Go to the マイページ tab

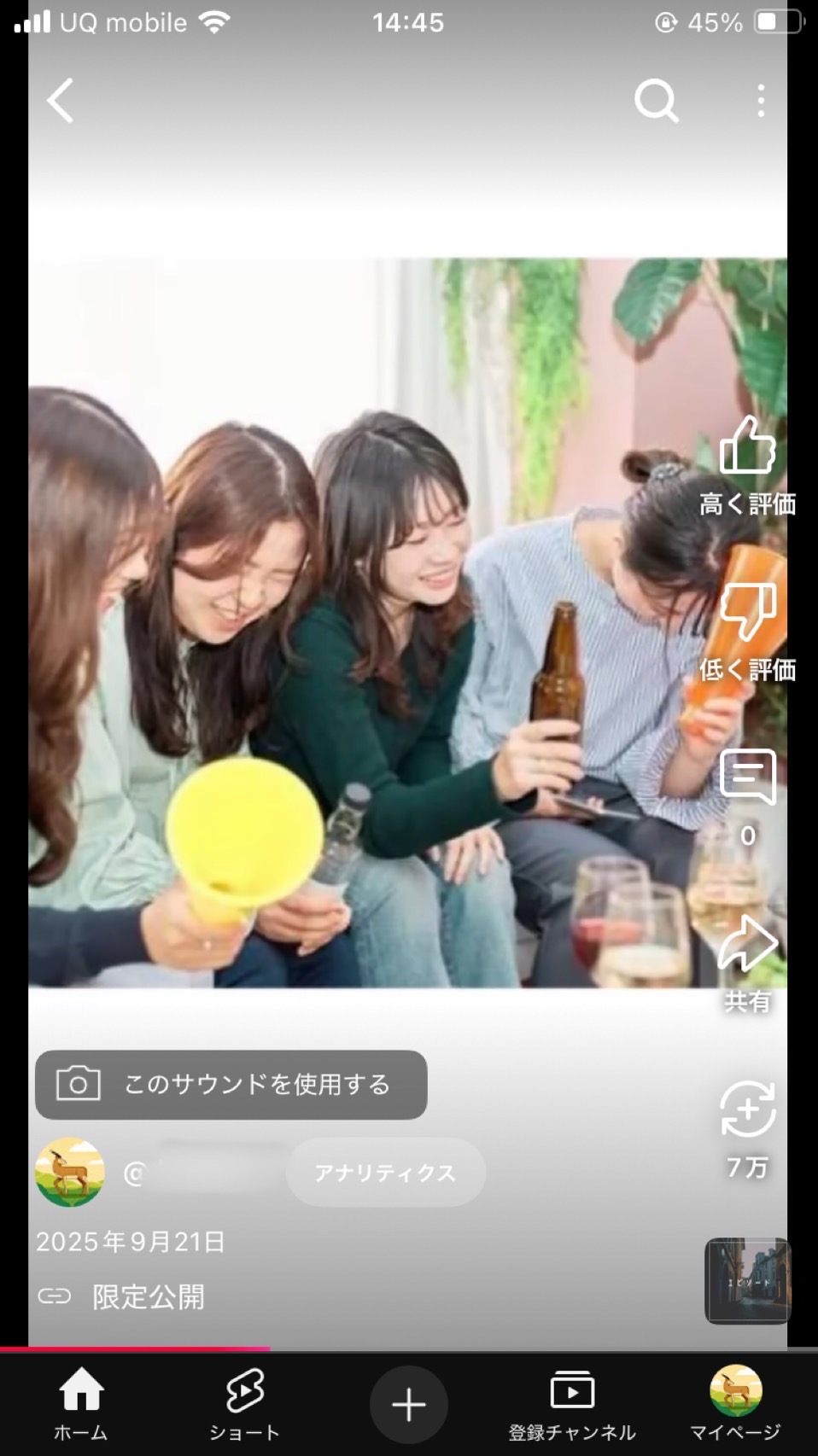[735, 1404]
